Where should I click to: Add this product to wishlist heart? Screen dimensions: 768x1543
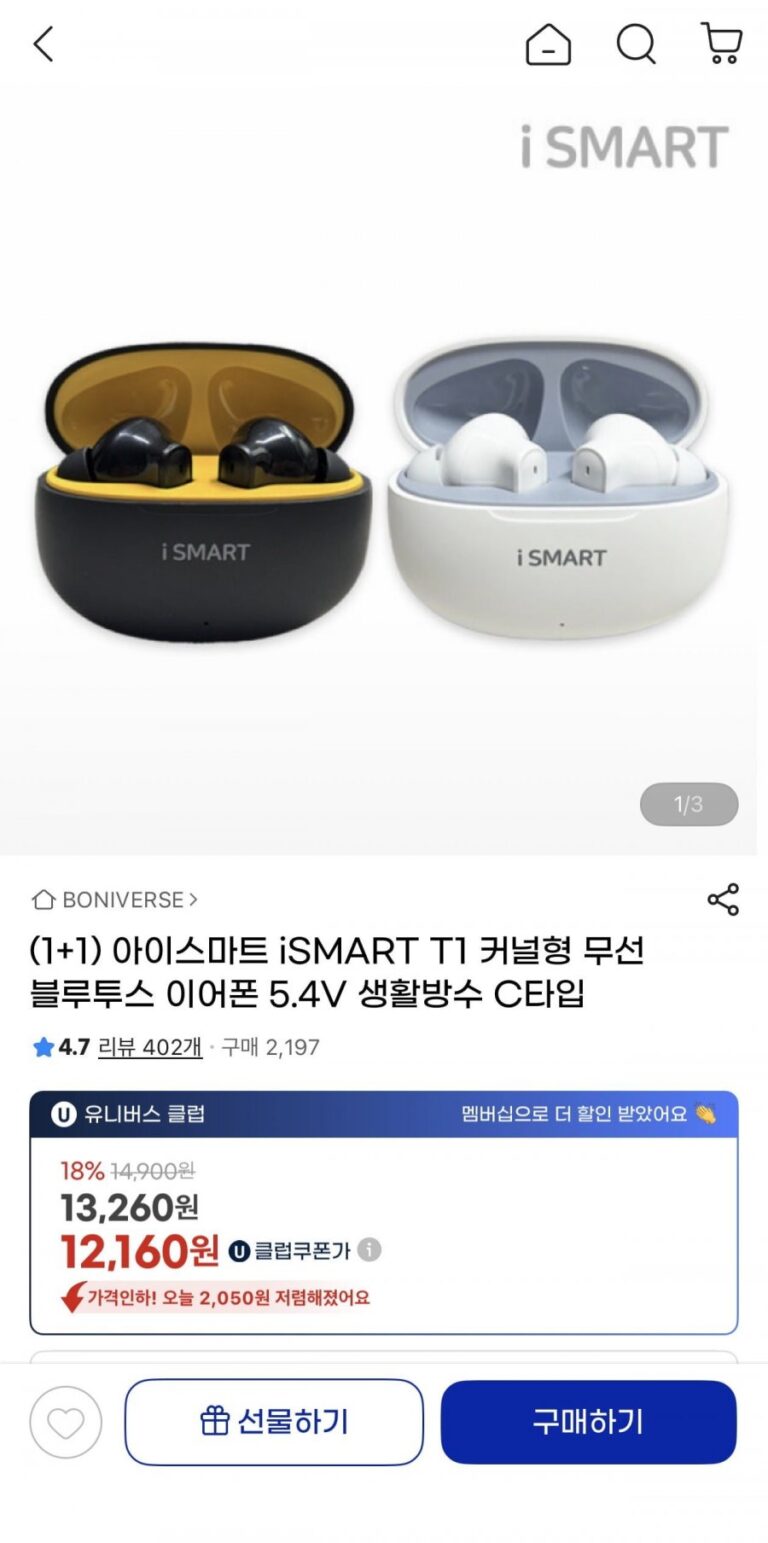(x=66, y=1422)
